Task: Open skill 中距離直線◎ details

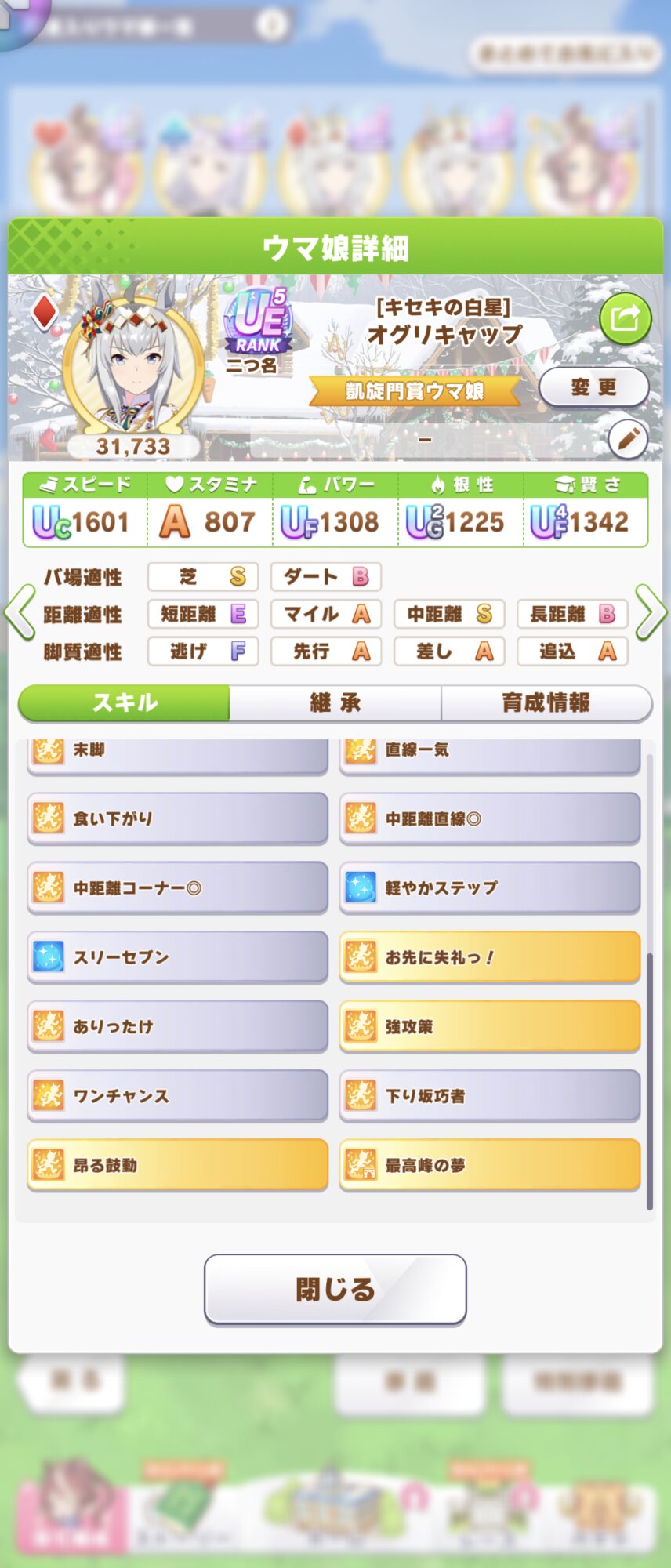Action: click(489, 818)
